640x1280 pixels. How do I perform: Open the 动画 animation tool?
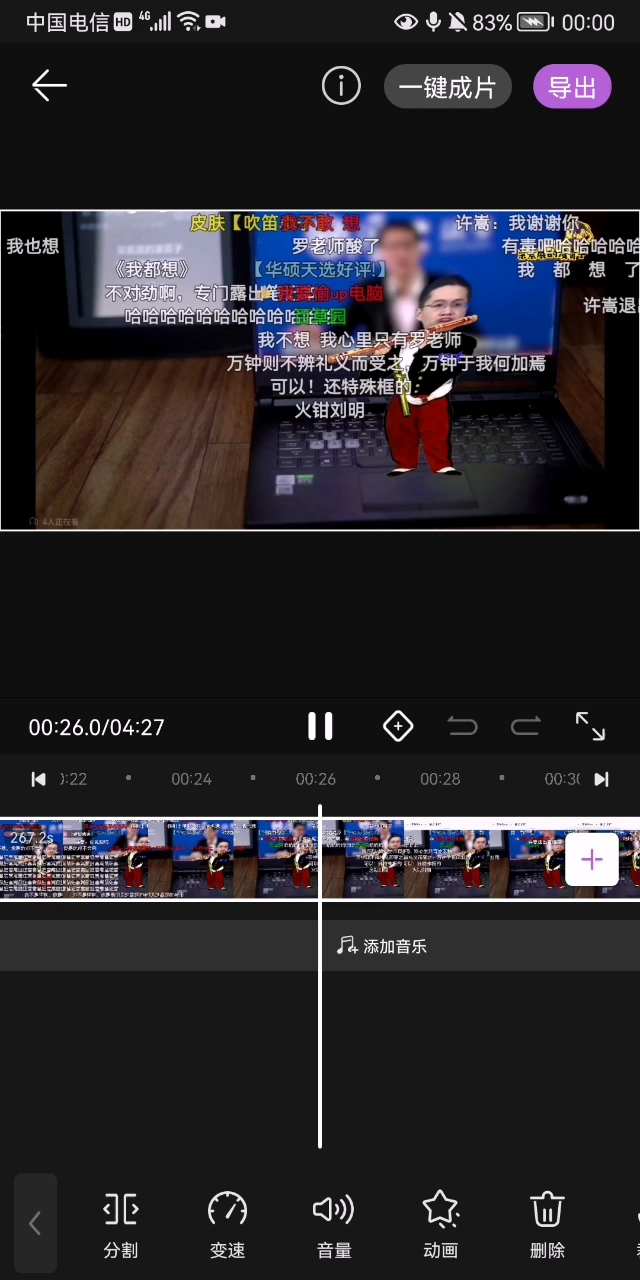click(440, 1224)
